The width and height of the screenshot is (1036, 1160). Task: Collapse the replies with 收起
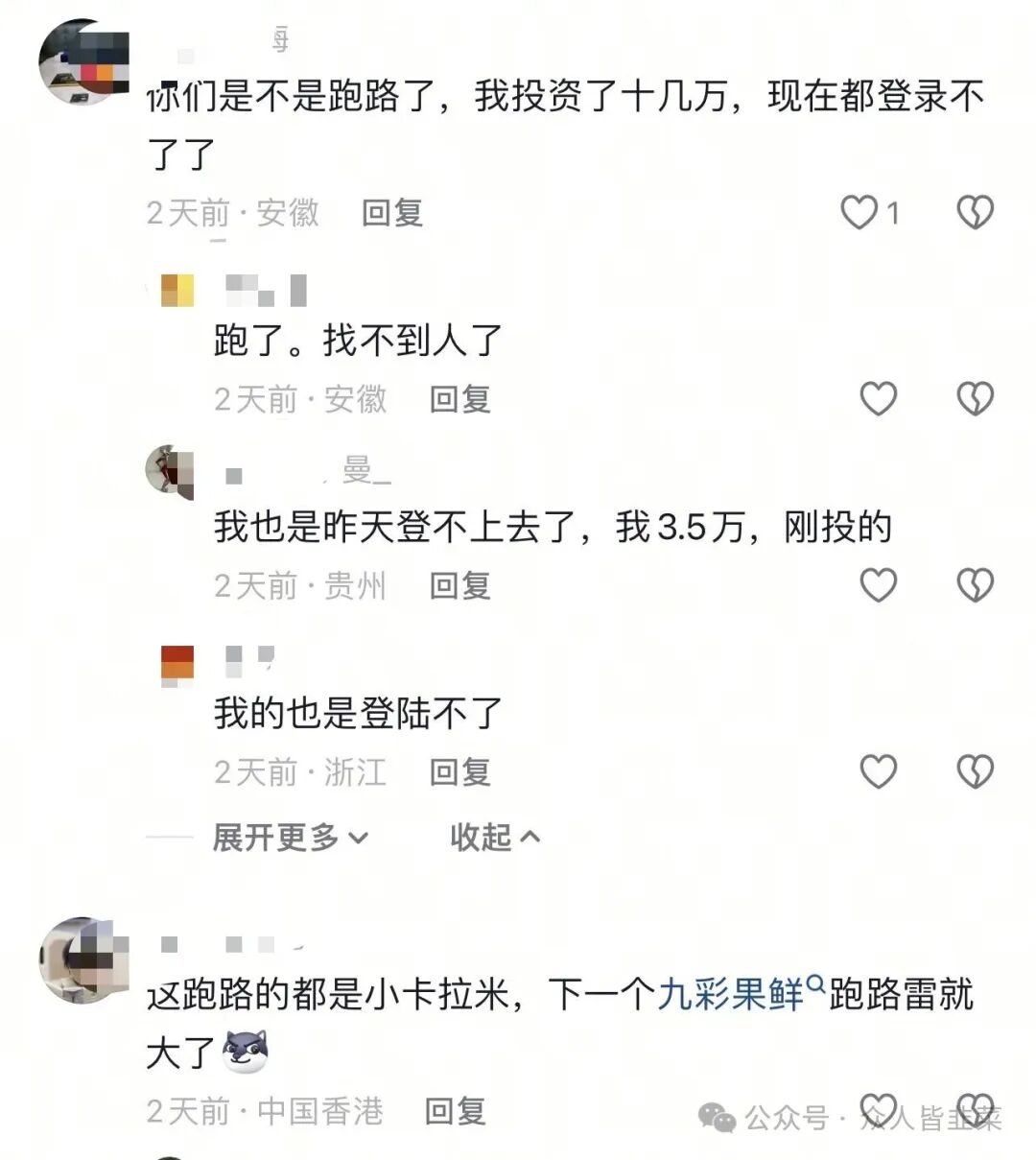[495, 838]
